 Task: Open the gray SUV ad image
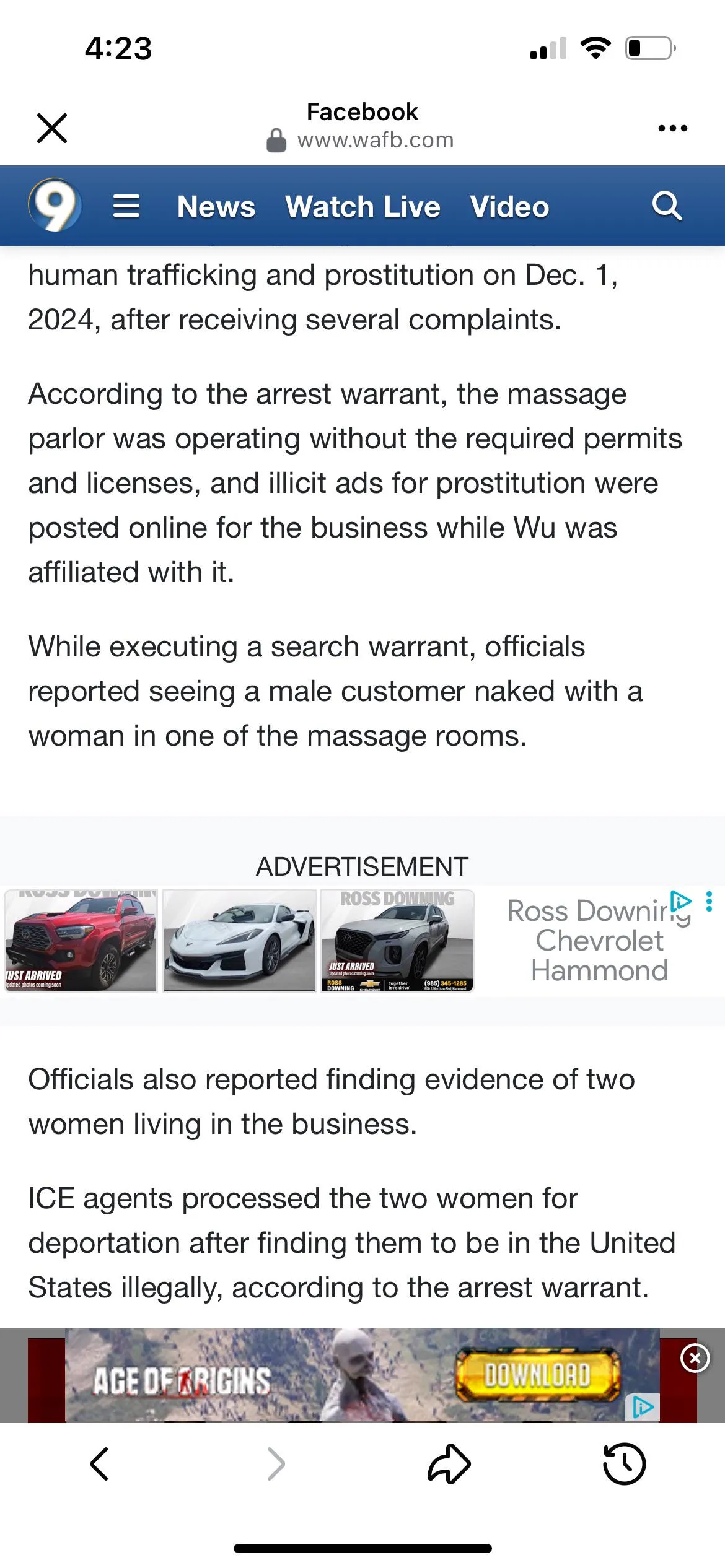[x=398, y=941]
